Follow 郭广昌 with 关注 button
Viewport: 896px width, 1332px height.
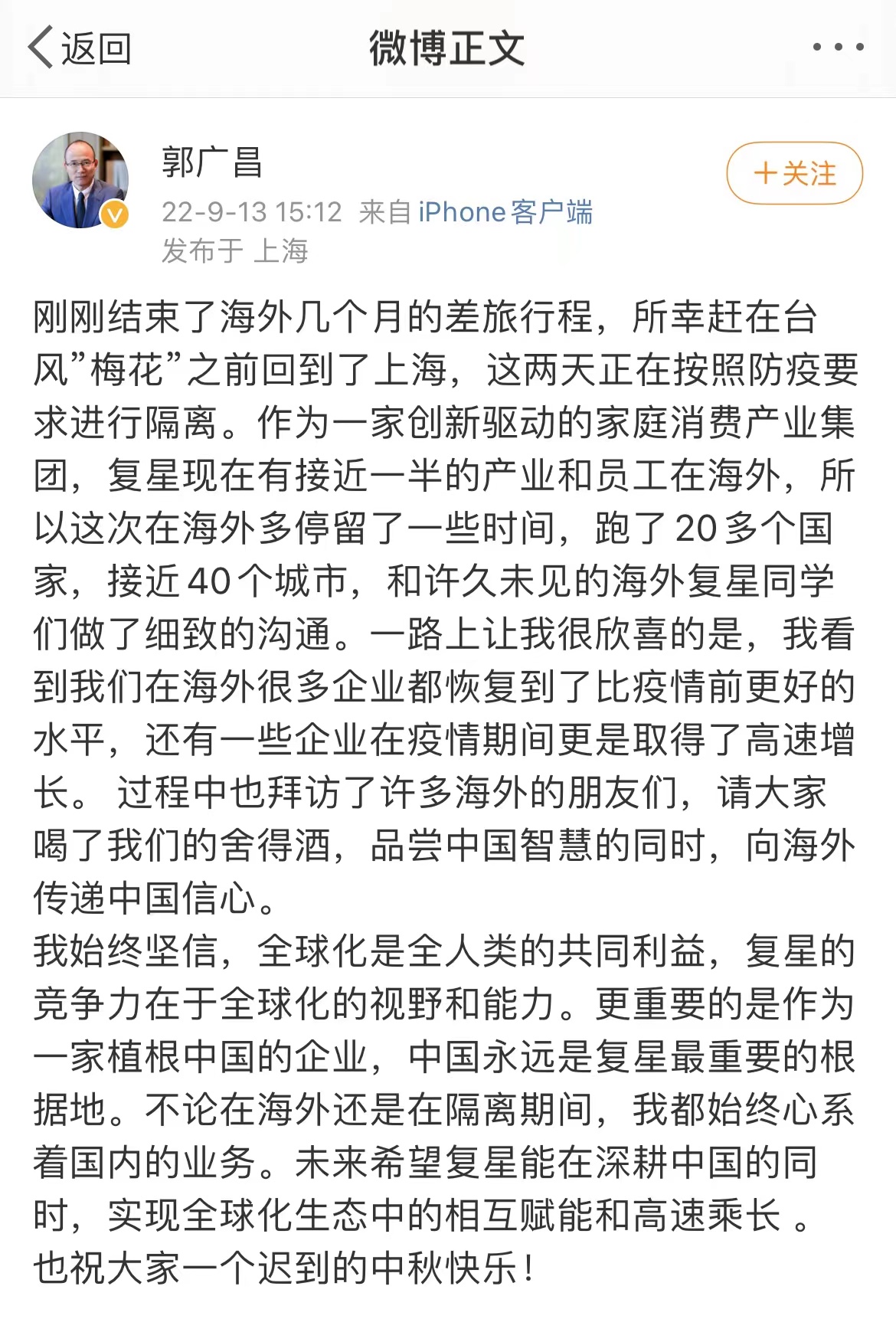click(x=794, y=173)
